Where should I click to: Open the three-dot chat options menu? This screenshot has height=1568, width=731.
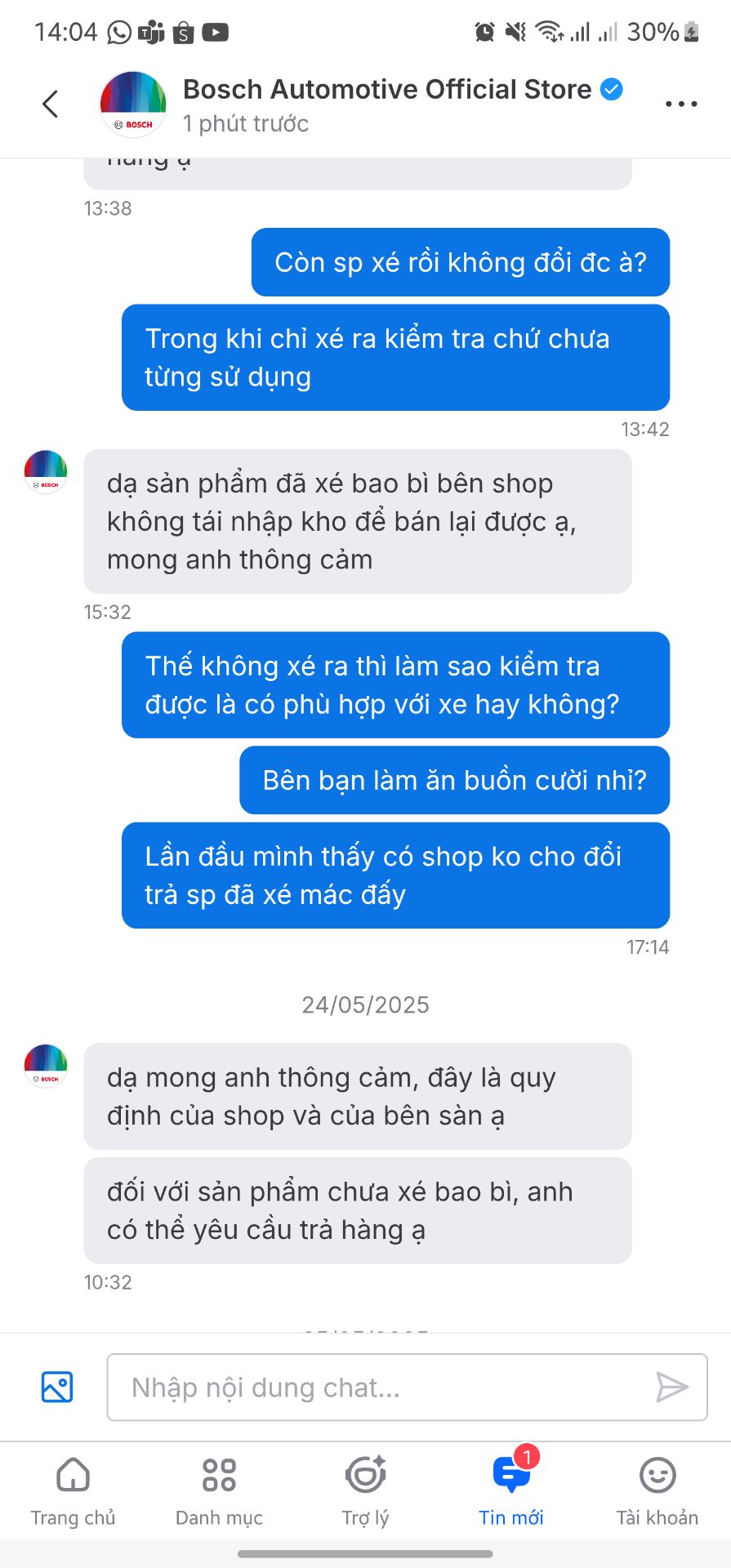tap(680, 104)
